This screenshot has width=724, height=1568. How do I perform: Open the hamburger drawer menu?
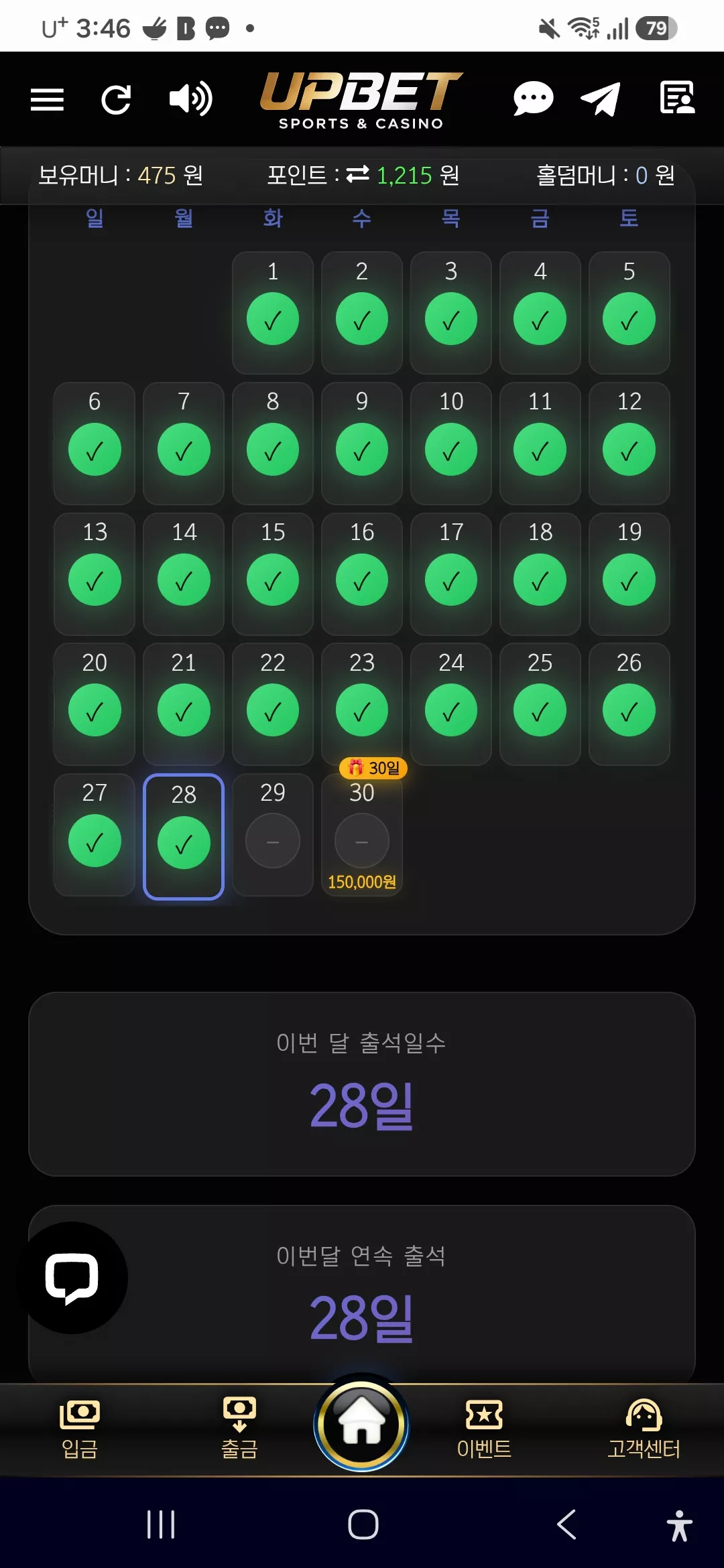(x=48, y=100)
